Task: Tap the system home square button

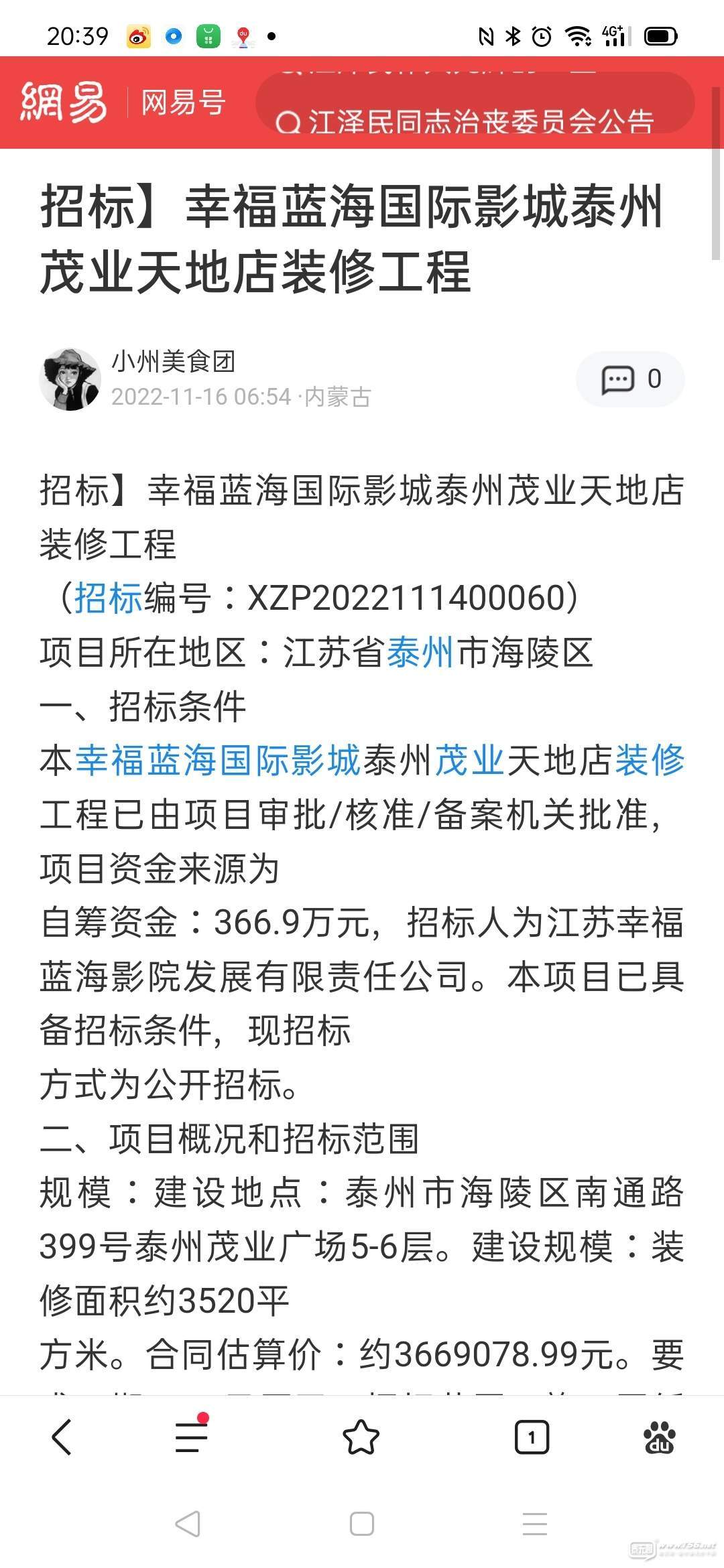Action: 361,1524
